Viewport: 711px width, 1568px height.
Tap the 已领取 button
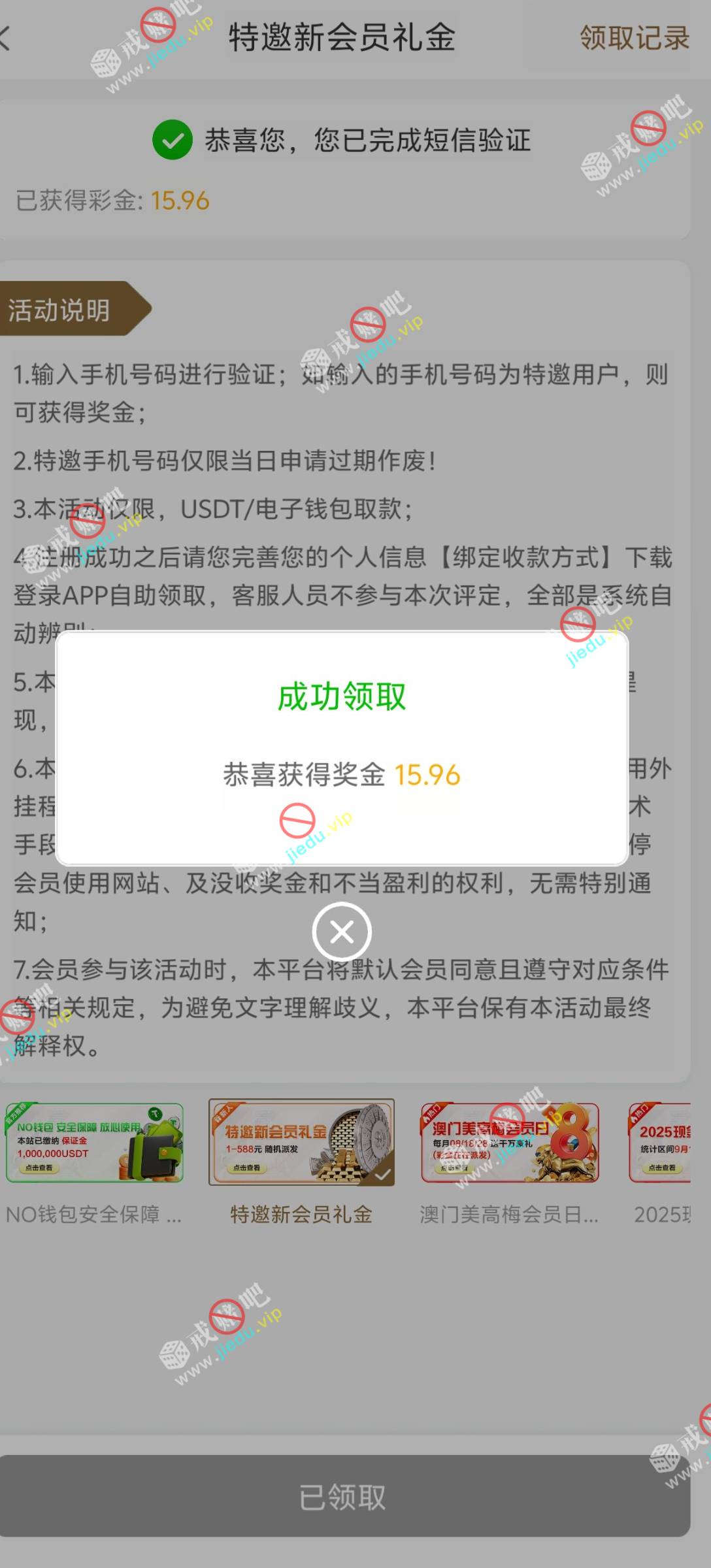pyautogui.click(x=342, y=1496)
